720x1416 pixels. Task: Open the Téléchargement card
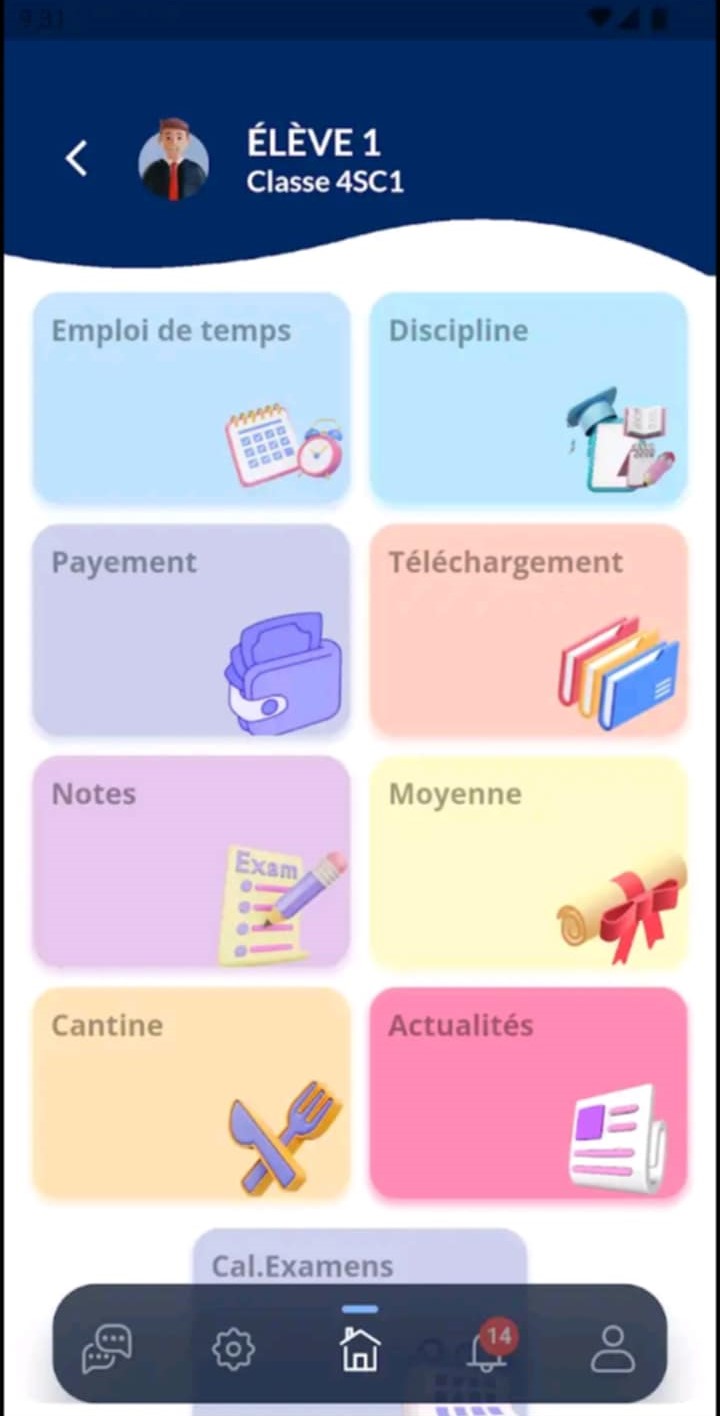click(x=529, y=630)
